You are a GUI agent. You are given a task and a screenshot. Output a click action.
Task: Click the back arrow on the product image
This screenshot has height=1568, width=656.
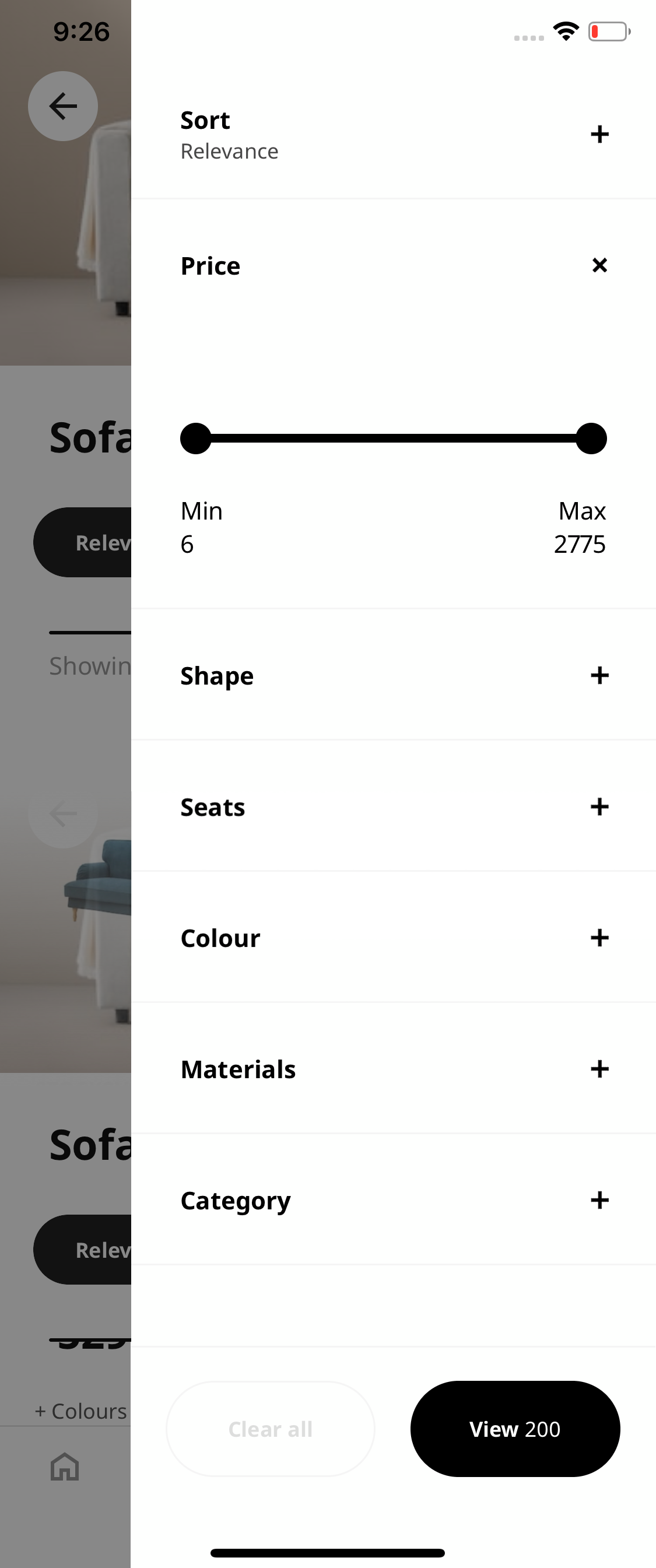(62, 813)
